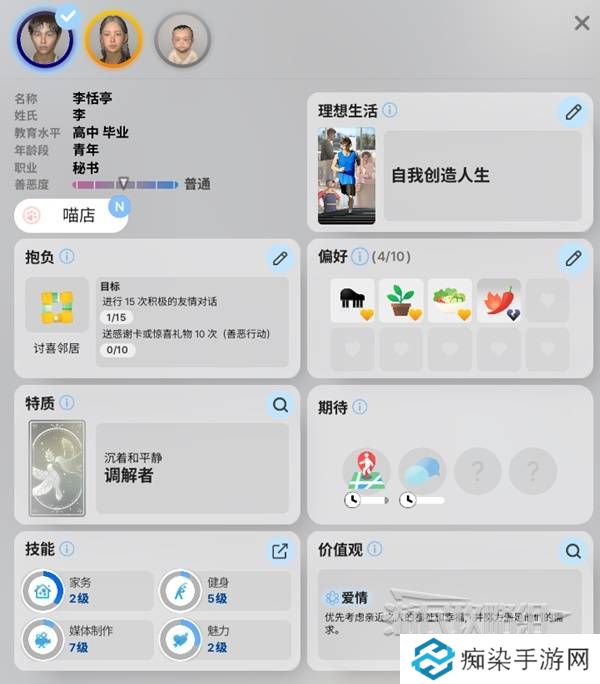The image size is (600, 684).
Task: Open the 喵店 shop button
Action: click(72, 214)
